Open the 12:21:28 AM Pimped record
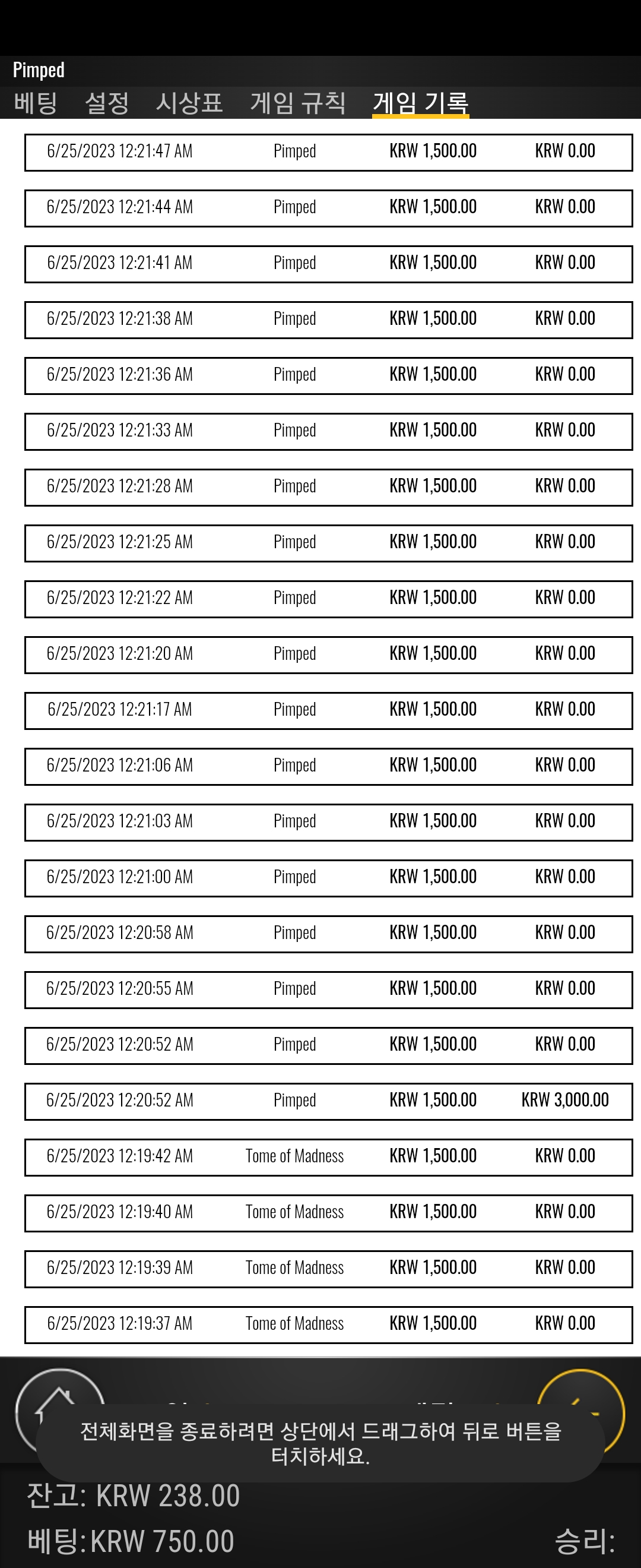 tap(328, 487)
